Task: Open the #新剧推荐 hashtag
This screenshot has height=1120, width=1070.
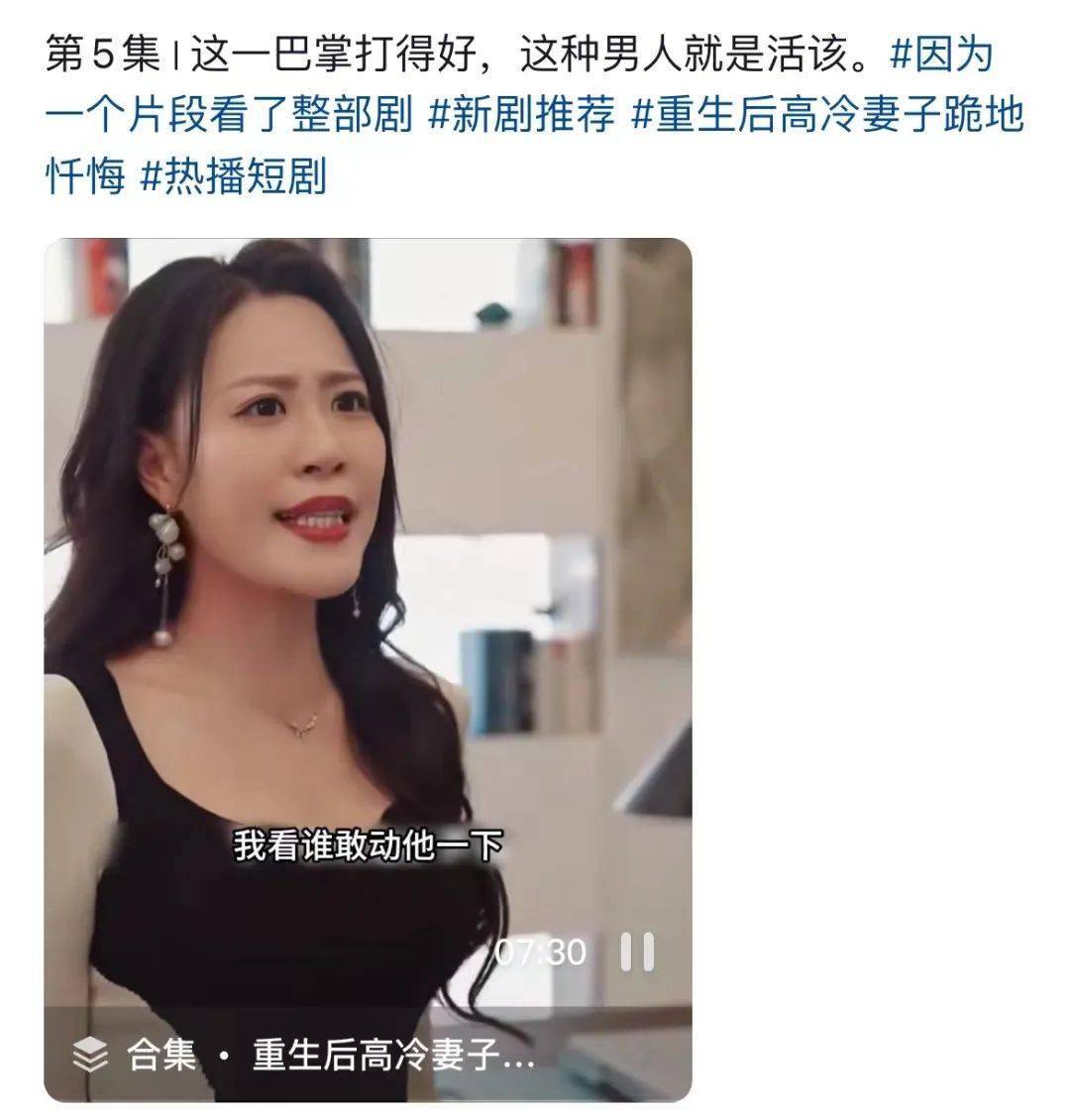Action: coord(522,116)
